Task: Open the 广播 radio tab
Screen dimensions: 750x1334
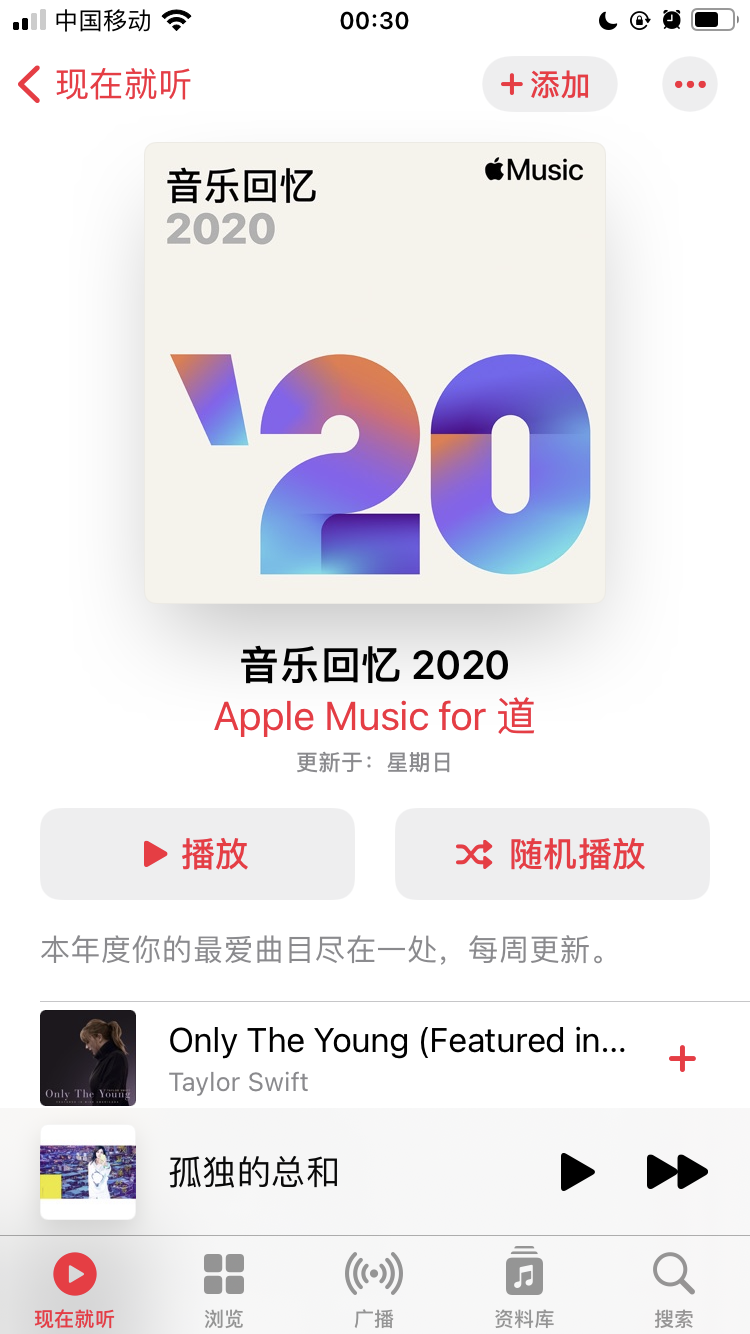Action: click(374, 1290)
